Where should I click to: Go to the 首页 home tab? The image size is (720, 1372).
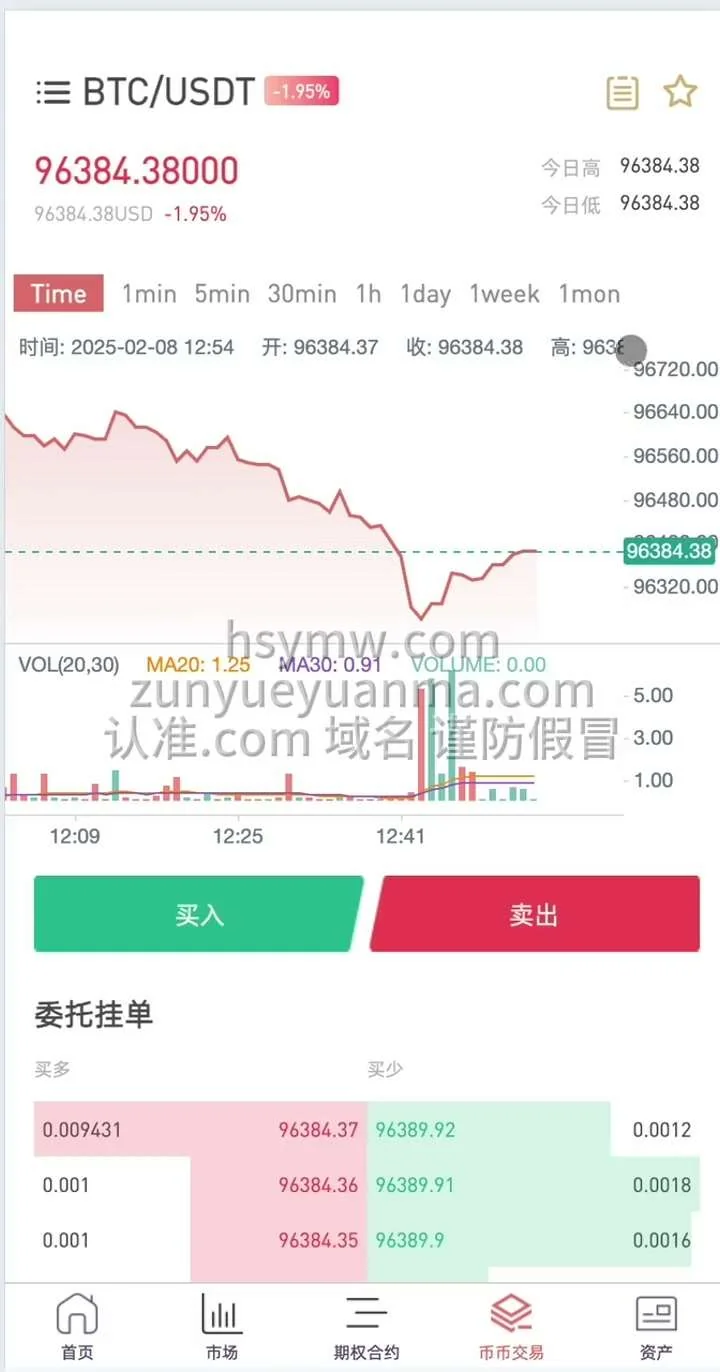tap(77, 1326)
